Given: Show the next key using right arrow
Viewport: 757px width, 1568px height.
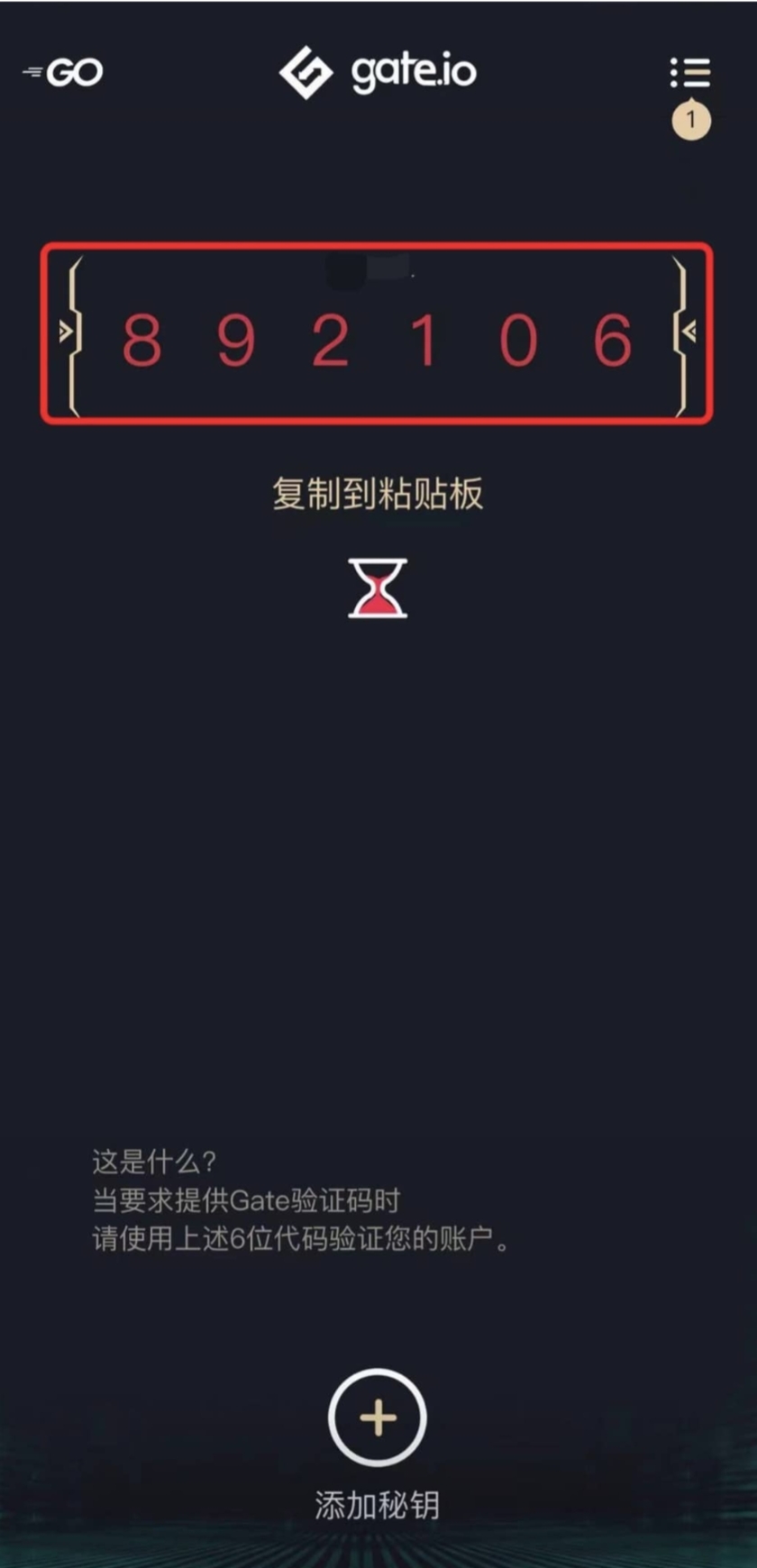Looking at the screenshot, I should [689, 333].
